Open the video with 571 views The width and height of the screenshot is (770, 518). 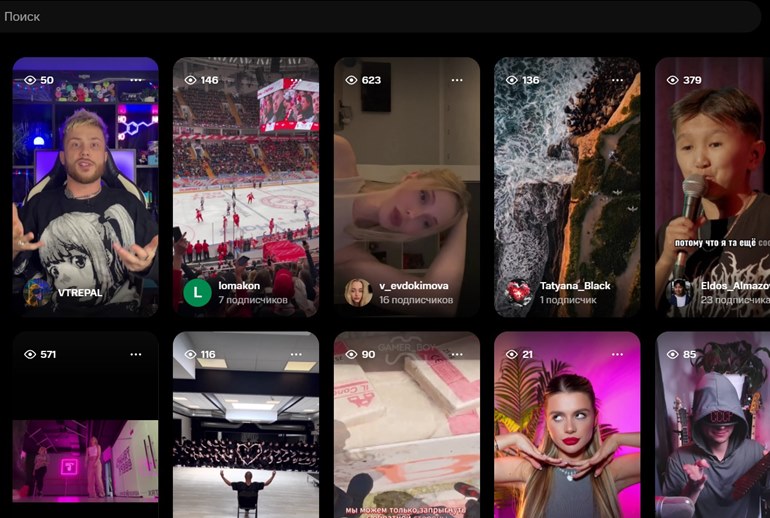85,440
